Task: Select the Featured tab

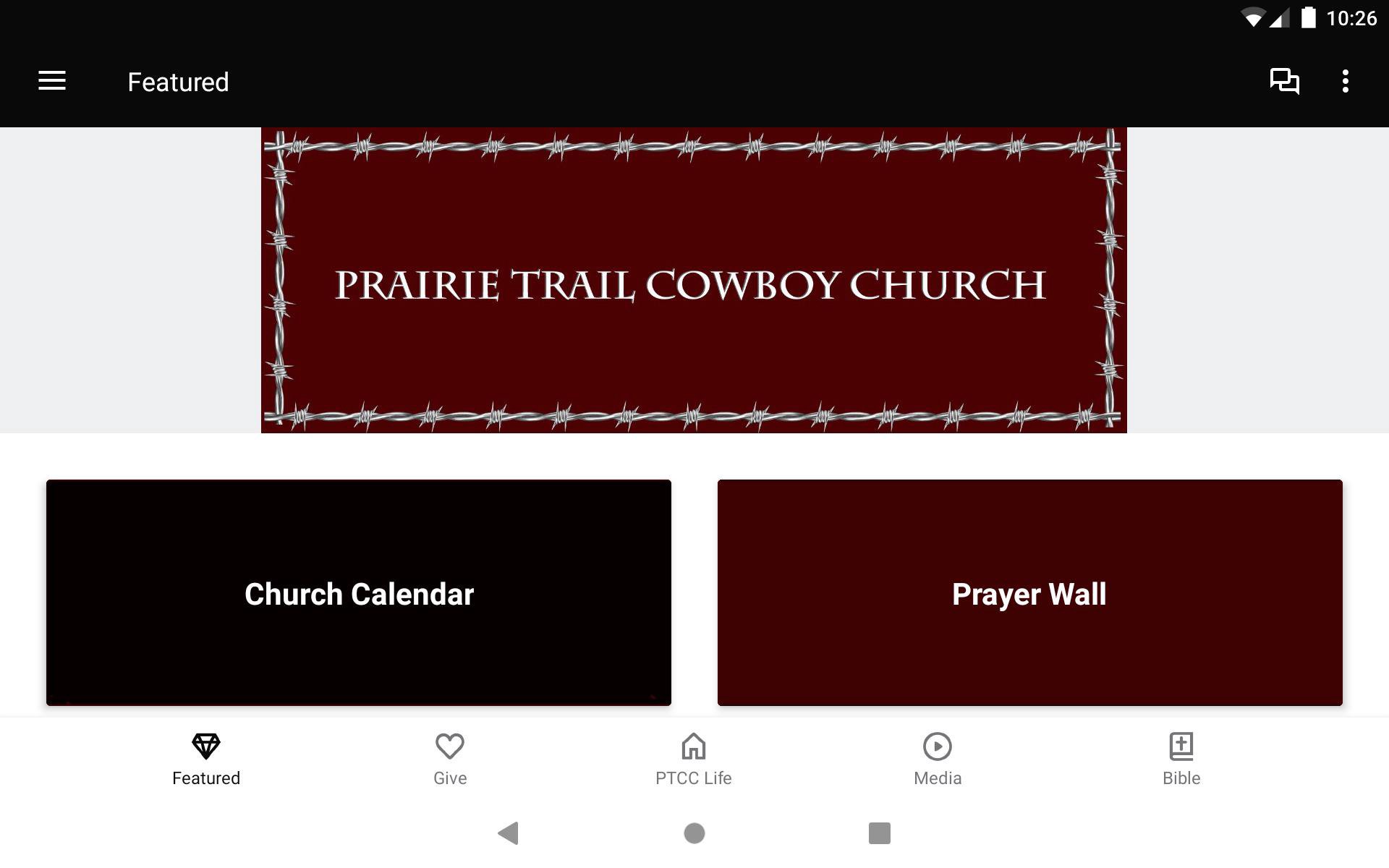Action: click(206, 759)
